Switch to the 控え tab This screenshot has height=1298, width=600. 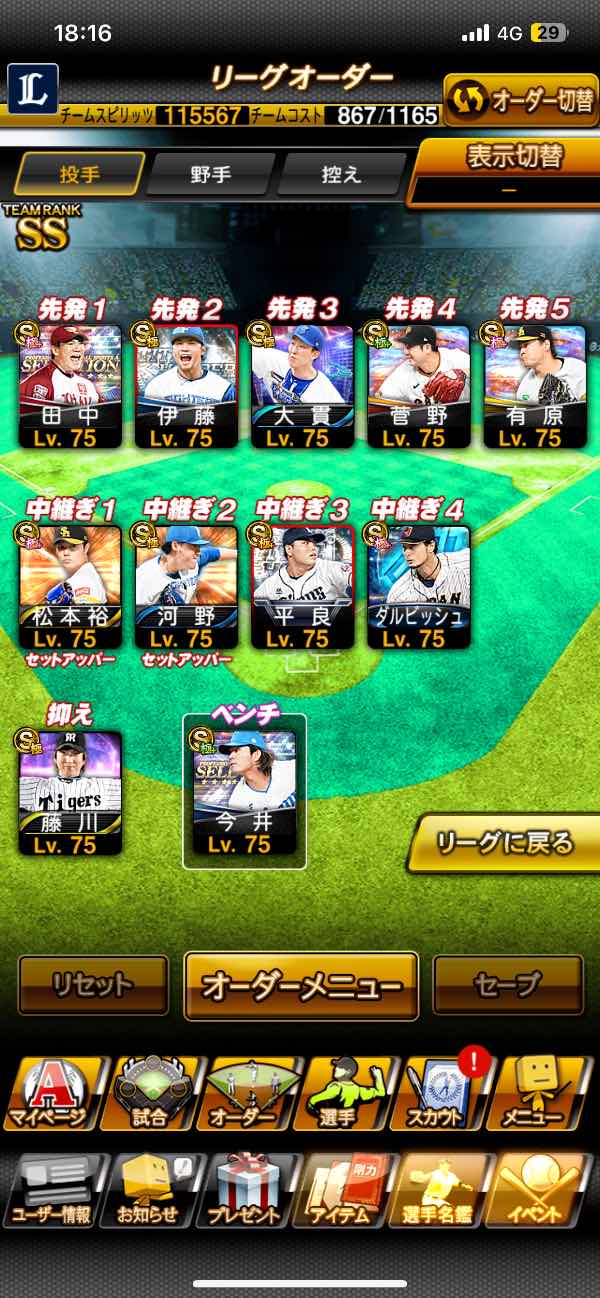[x=340, y=175]
